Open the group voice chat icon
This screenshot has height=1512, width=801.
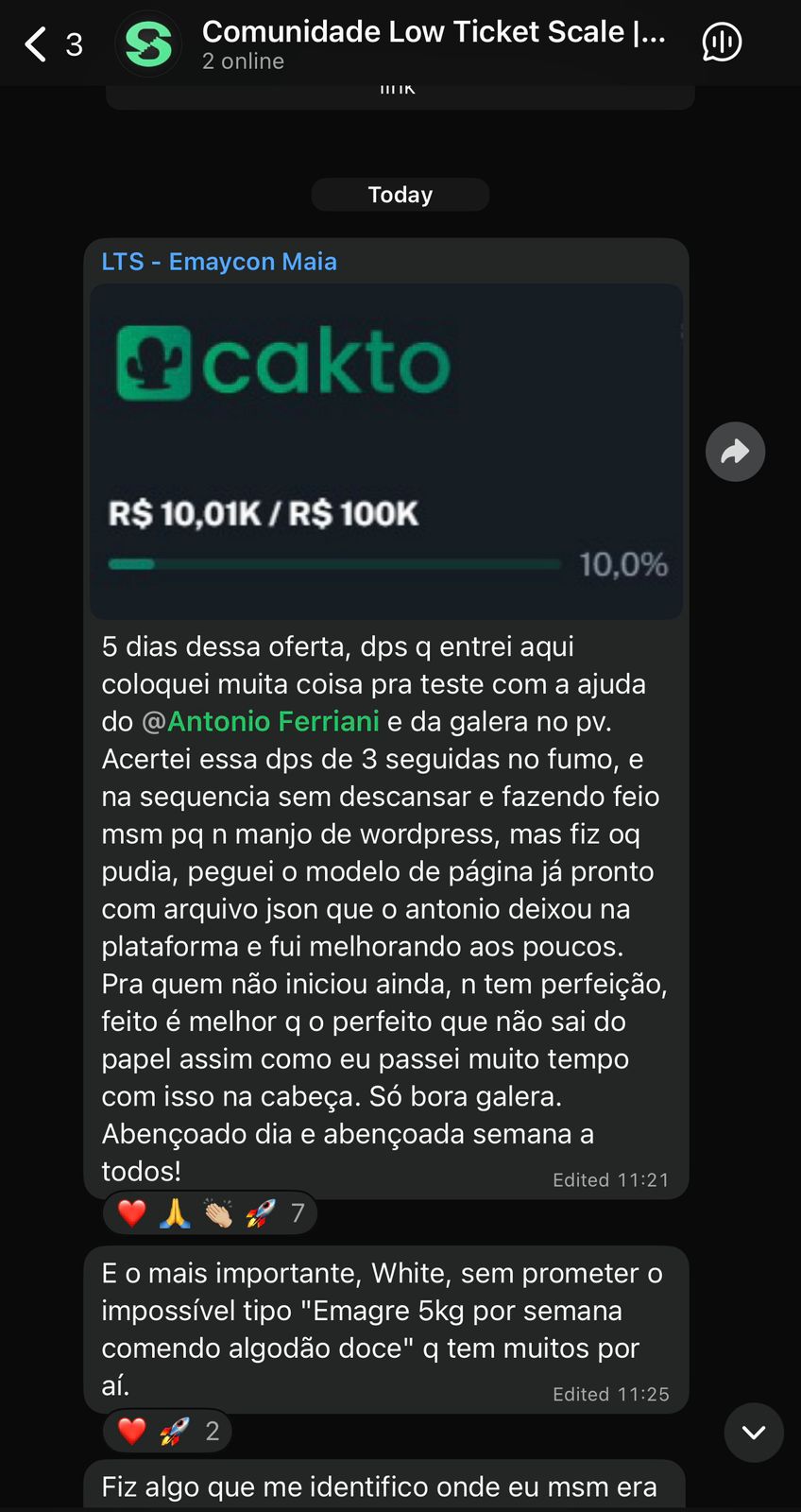point(722,43)
